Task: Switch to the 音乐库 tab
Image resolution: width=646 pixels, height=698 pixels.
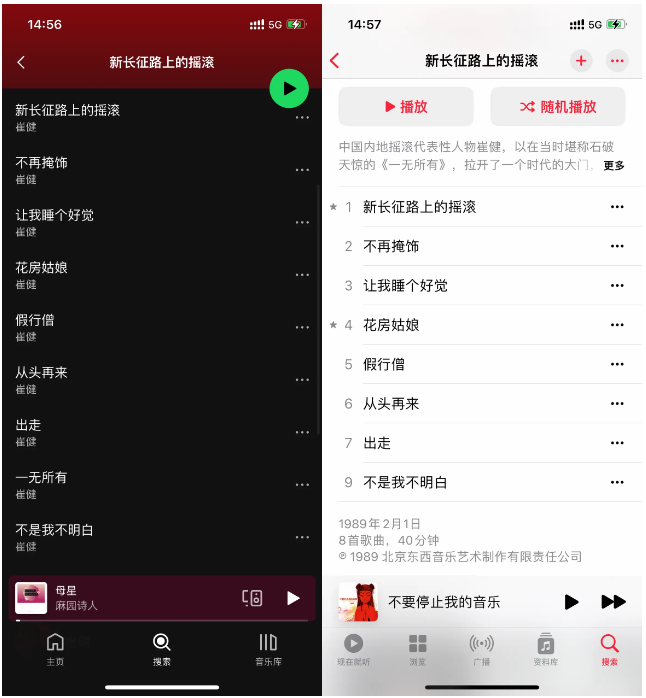Action: click(268, 648)
